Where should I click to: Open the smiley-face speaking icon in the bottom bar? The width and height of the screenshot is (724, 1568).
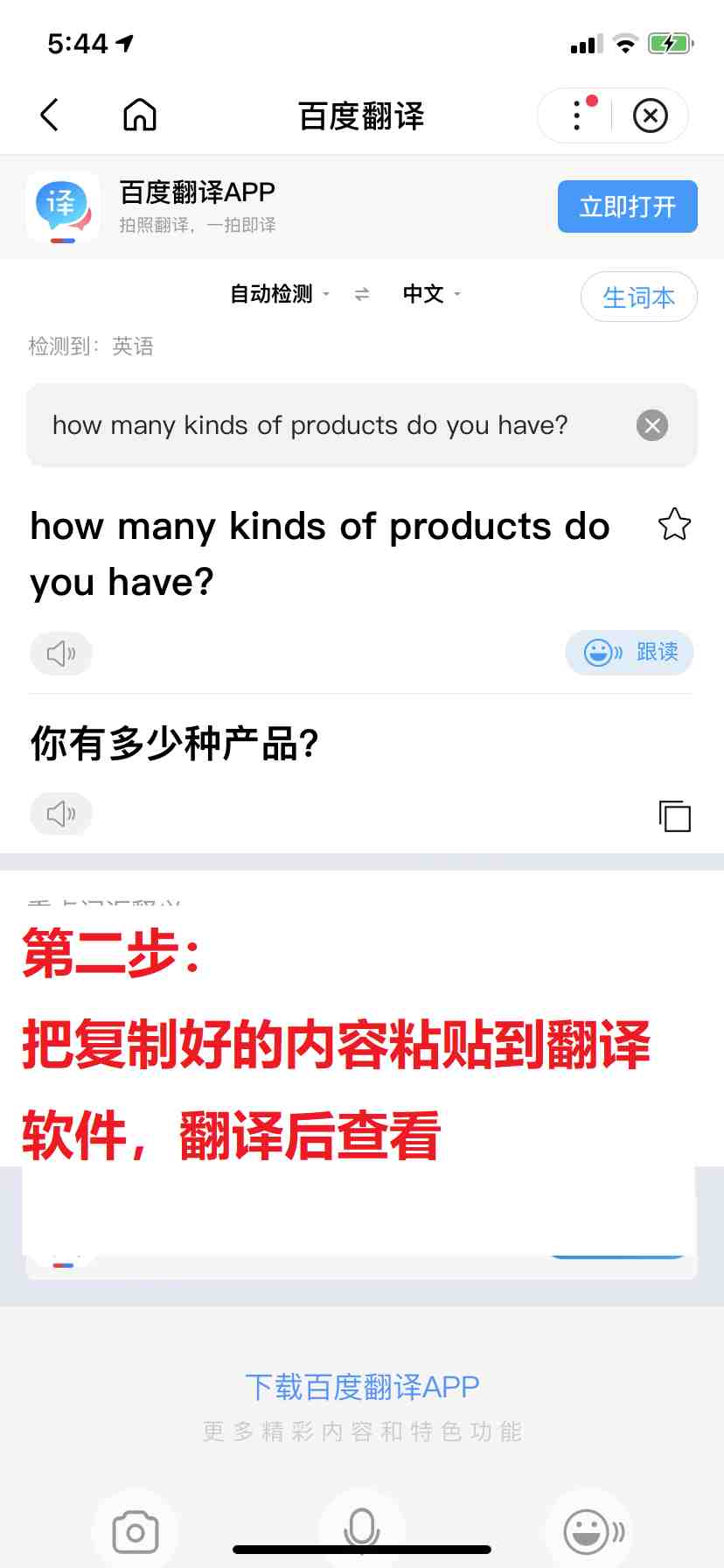[x=593, y=1531]
